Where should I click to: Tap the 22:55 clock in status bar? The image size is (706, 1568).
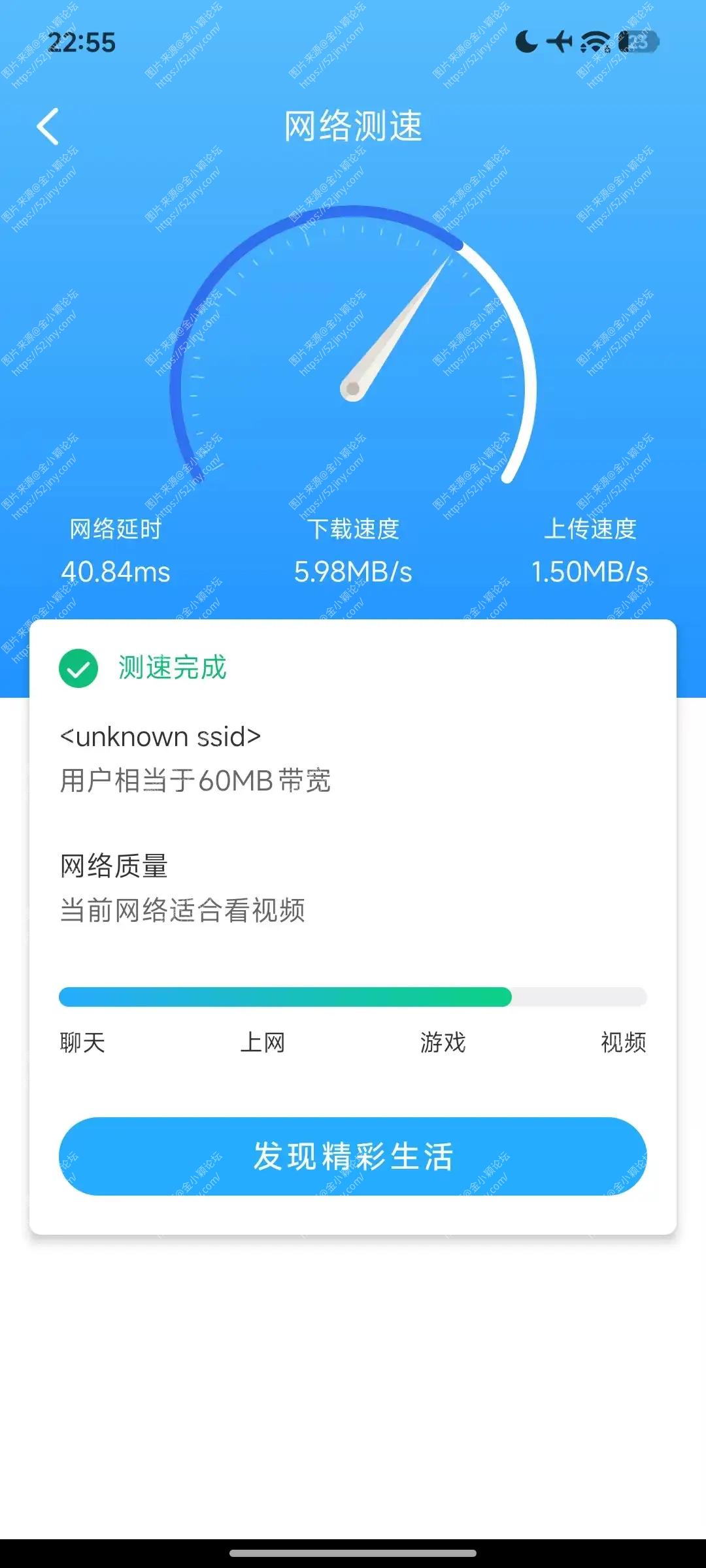(x=84, y=41)
